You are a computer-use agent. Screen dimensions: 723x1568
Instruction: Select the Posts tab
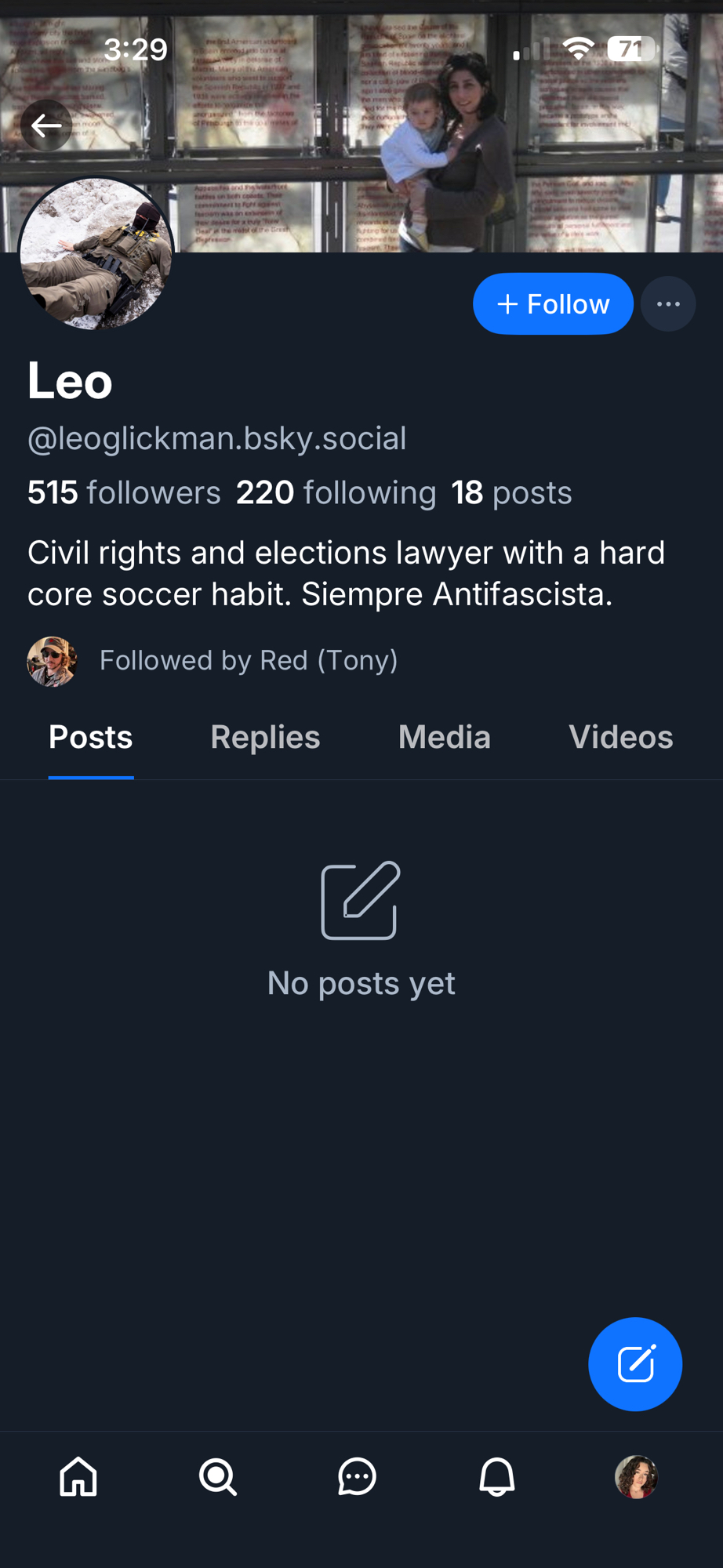coord(91,738)
